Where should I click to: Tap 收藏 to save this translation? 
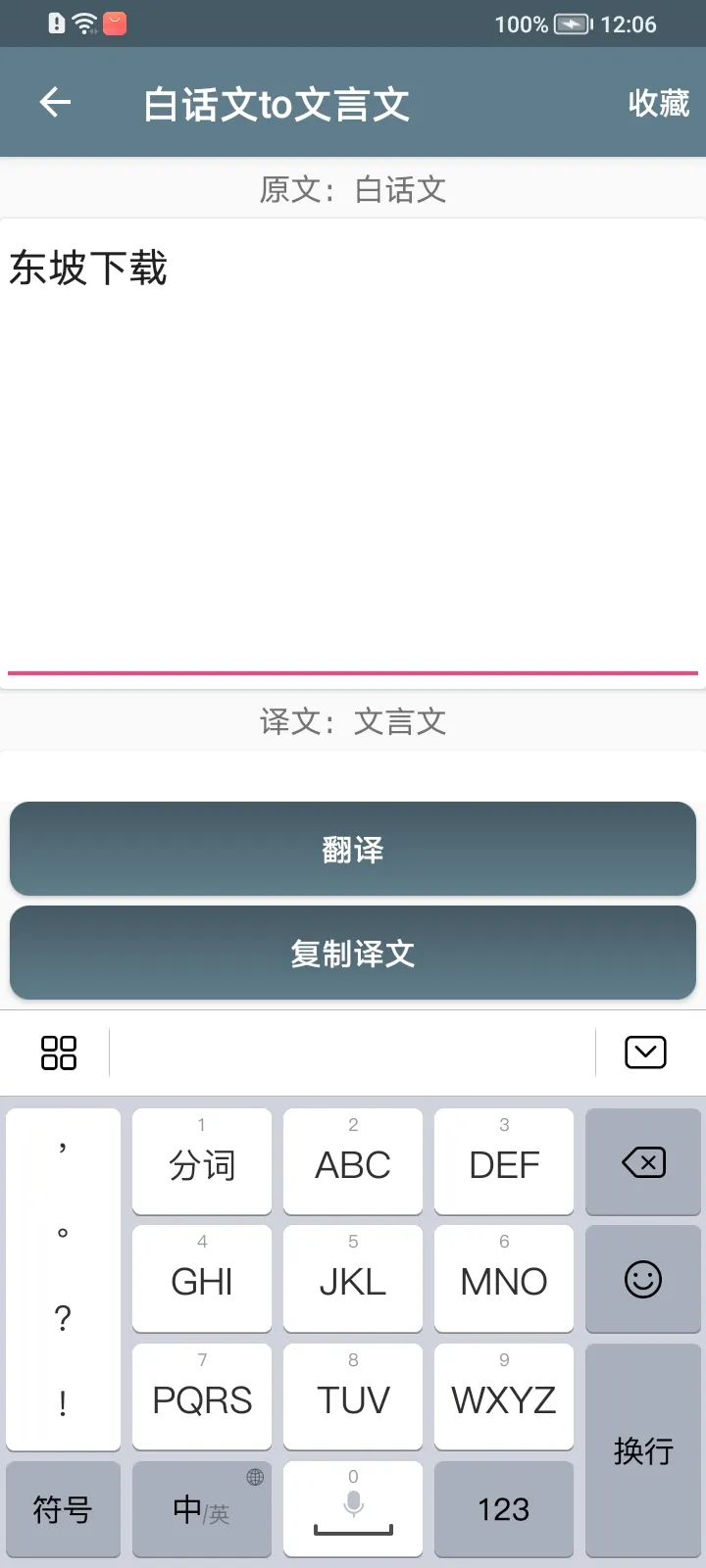click(658, 103)
